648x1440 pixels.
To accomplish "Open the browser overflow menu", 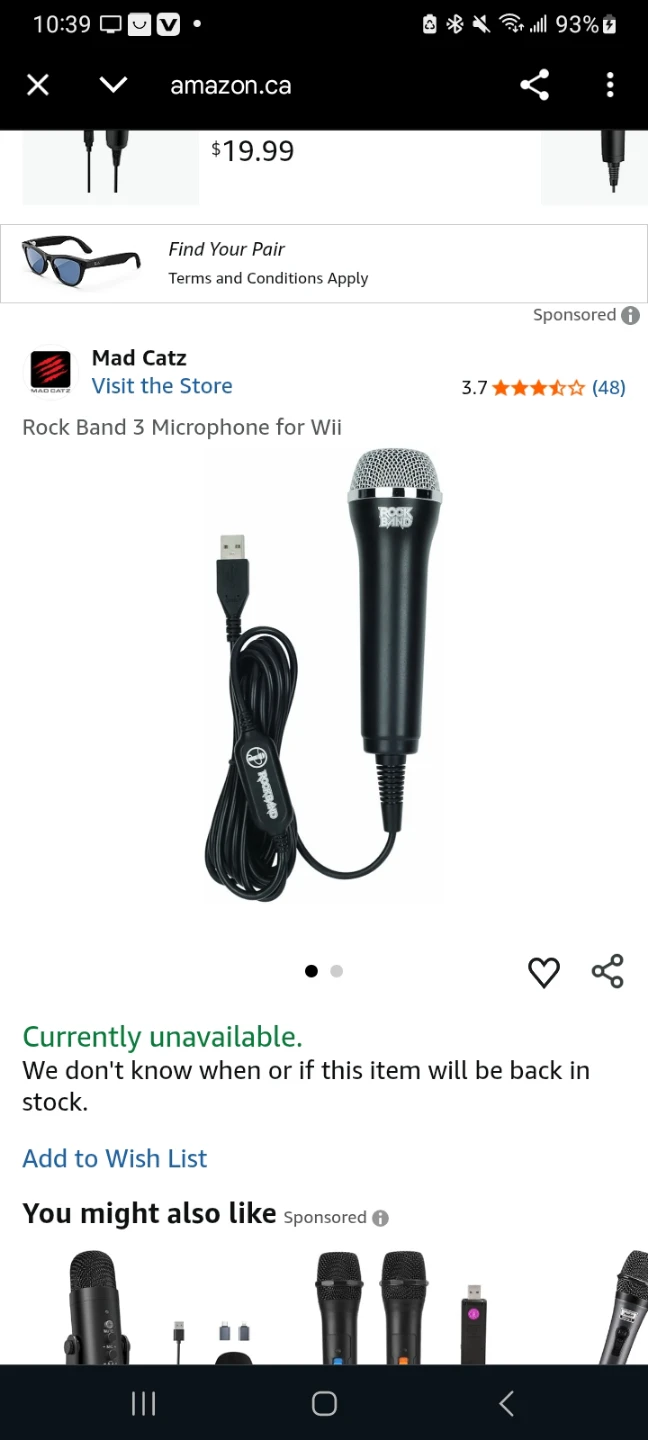I will click(x=610, y=86).
